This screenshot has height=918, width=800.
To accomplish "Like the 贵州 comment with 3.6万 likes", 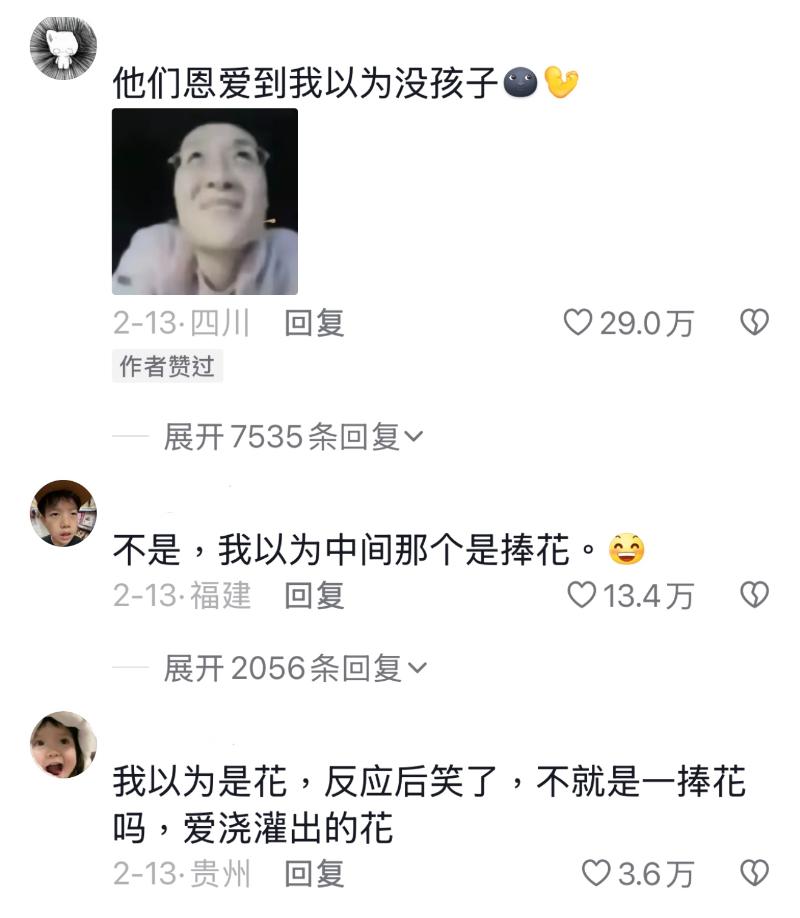I will [x=596, y=874].
